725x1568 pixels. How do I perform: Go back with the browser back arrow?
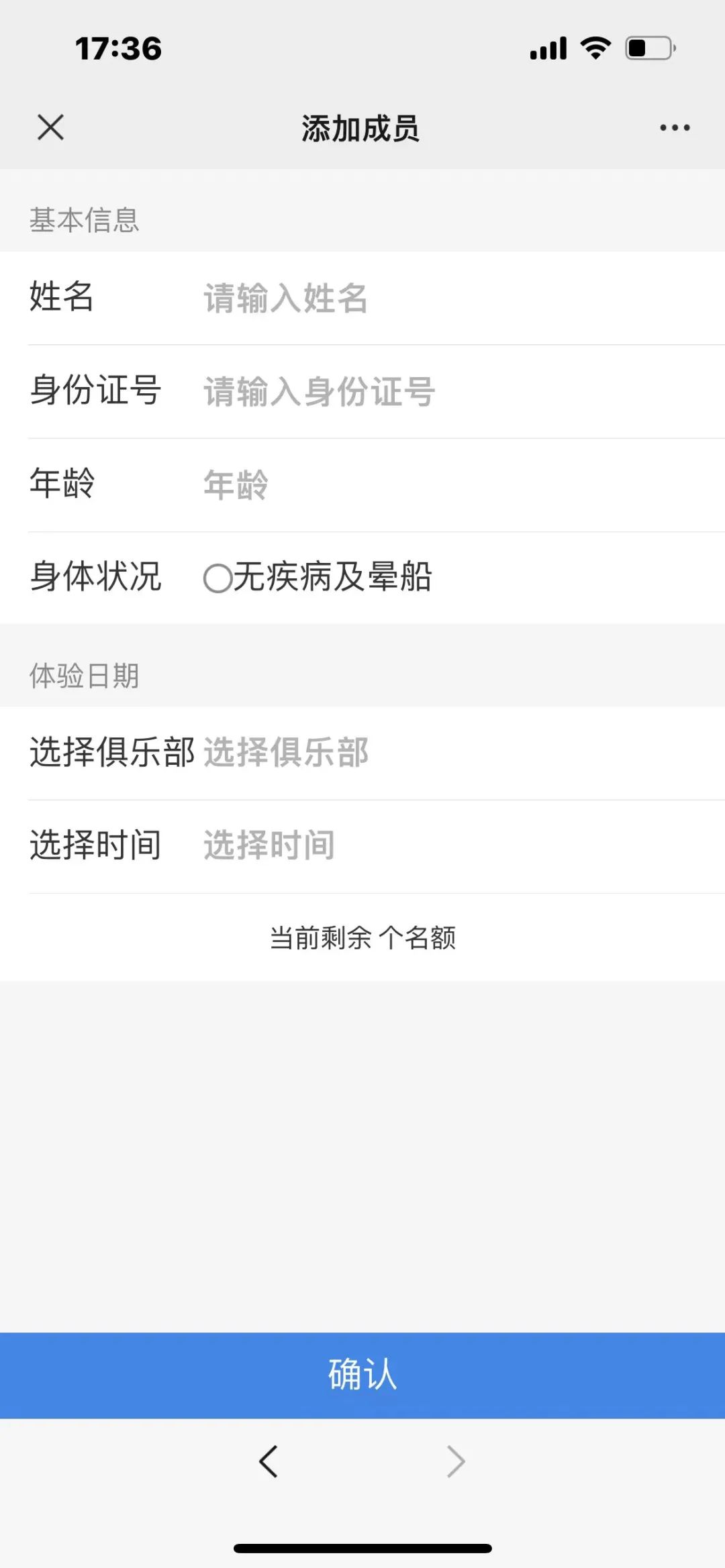pyautogui.click(x=269, y=1461)
